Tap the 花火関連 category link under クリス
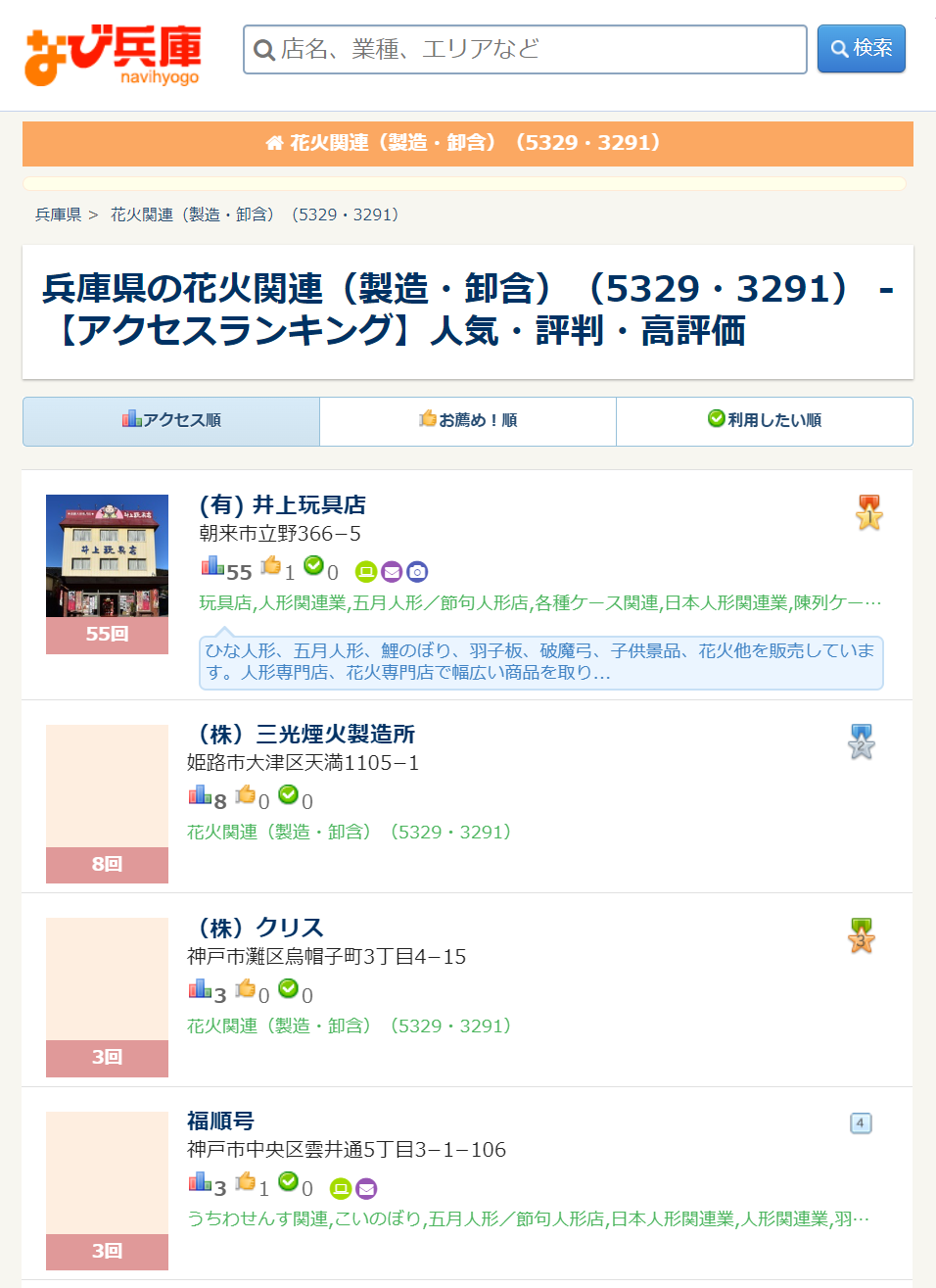Image resolution: width=936 pixels, height=1288 pixels. [x=351, y=1026]
